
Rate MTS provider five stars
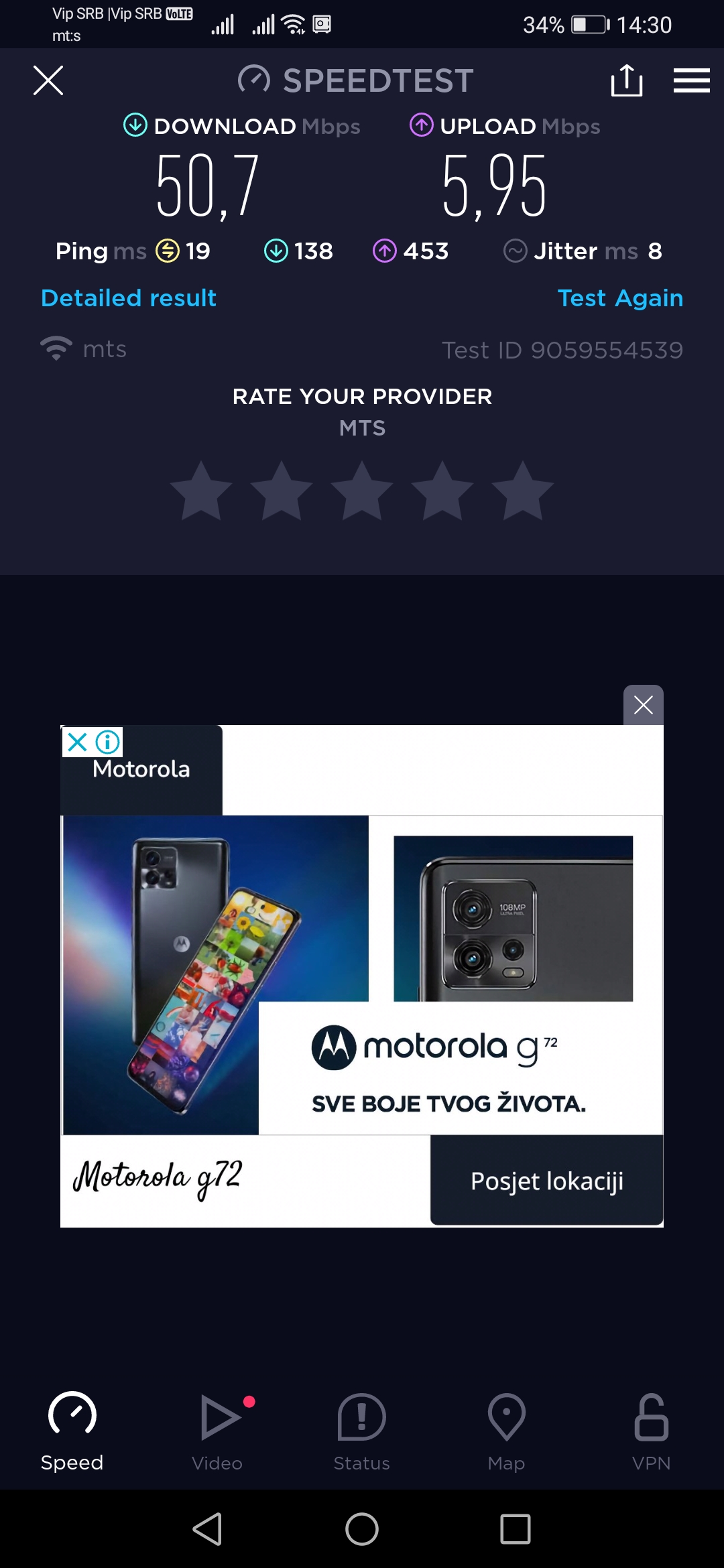pos(523,491)
